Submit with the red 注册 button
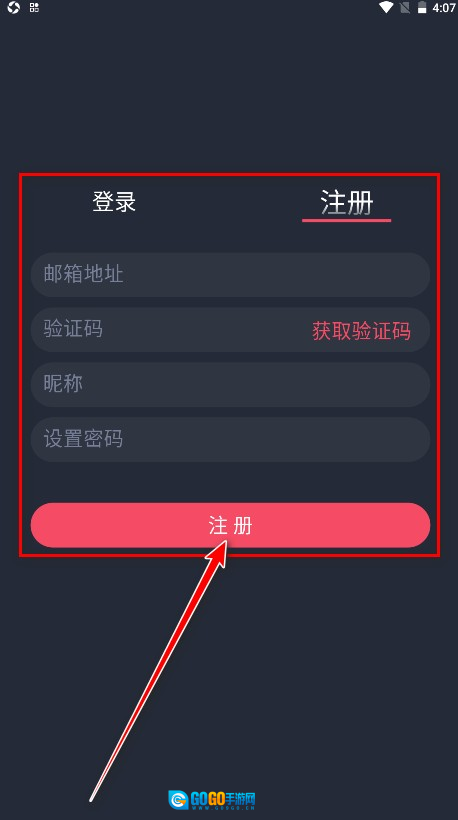 tap(230, 525)
